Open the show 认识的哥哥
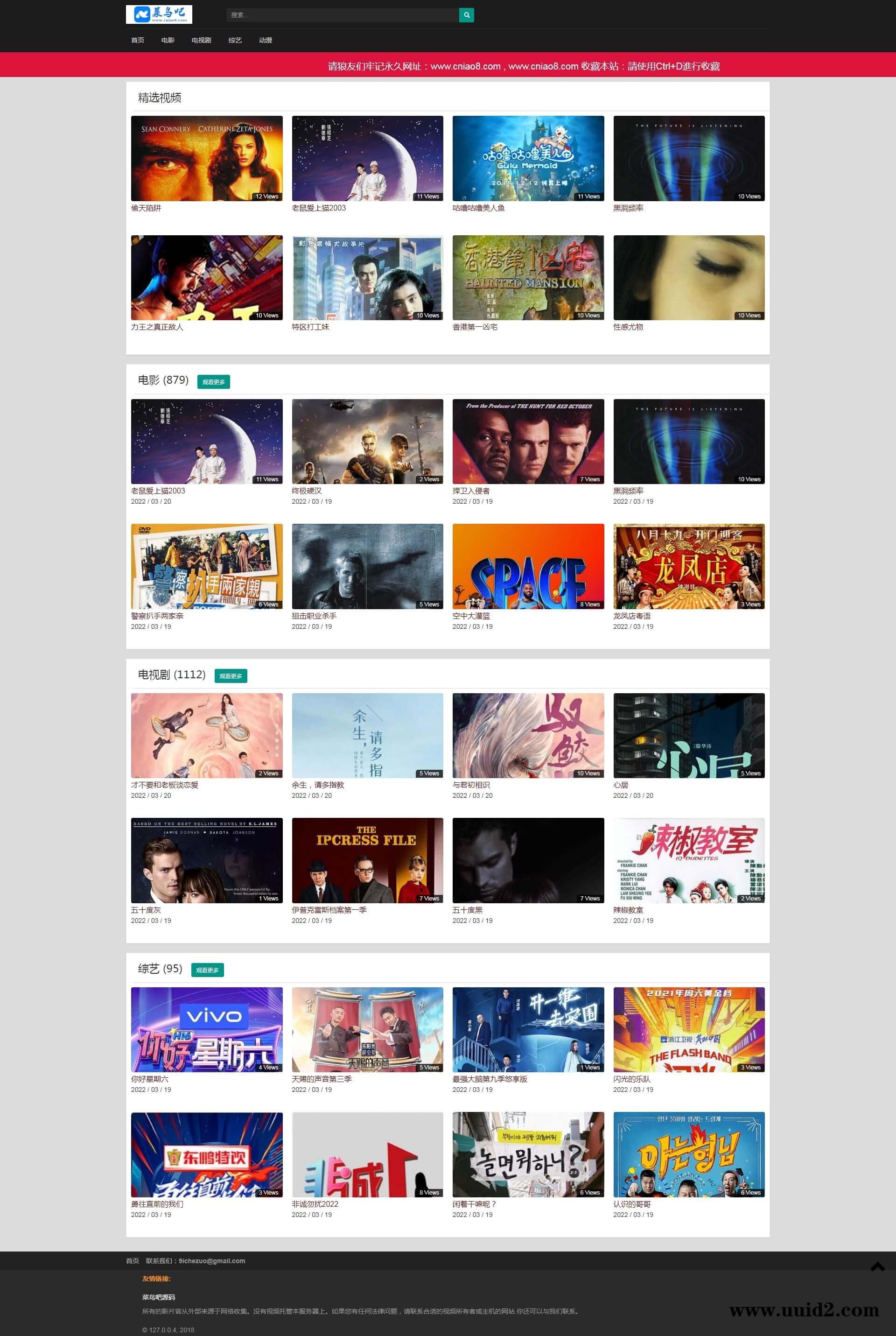896x1336 pixels. 689,1154
